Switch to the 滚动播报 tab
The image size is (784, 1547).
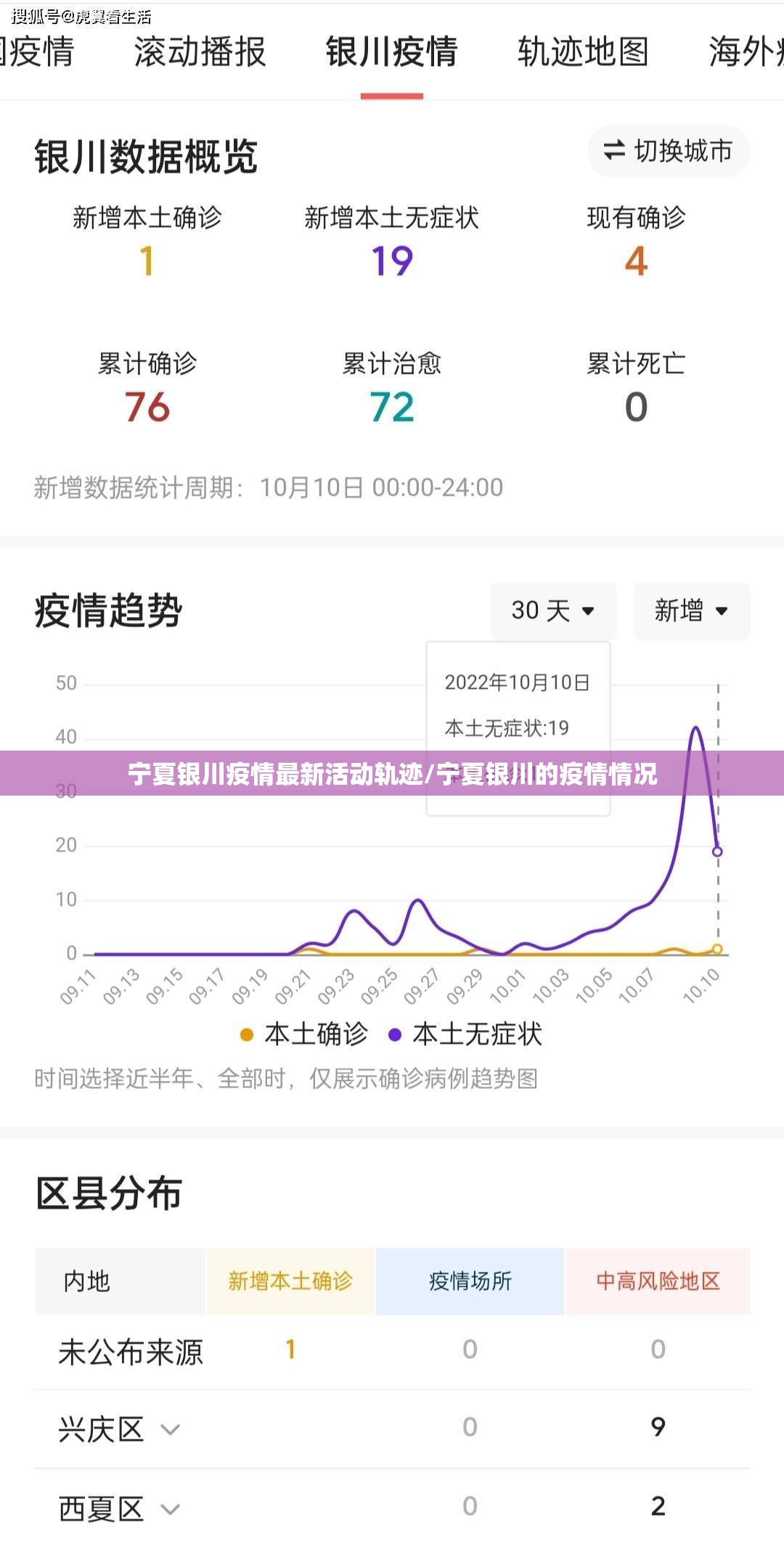pos(200,52)
